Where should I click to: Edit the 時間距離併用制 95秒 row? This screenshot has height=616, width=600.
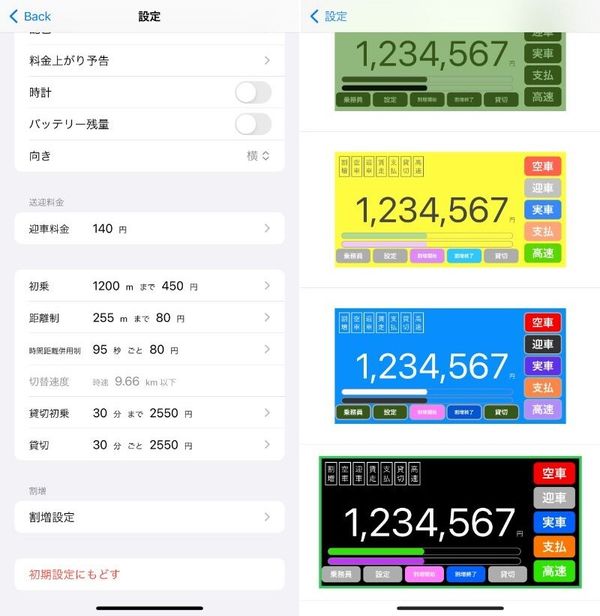pos(150,349)
